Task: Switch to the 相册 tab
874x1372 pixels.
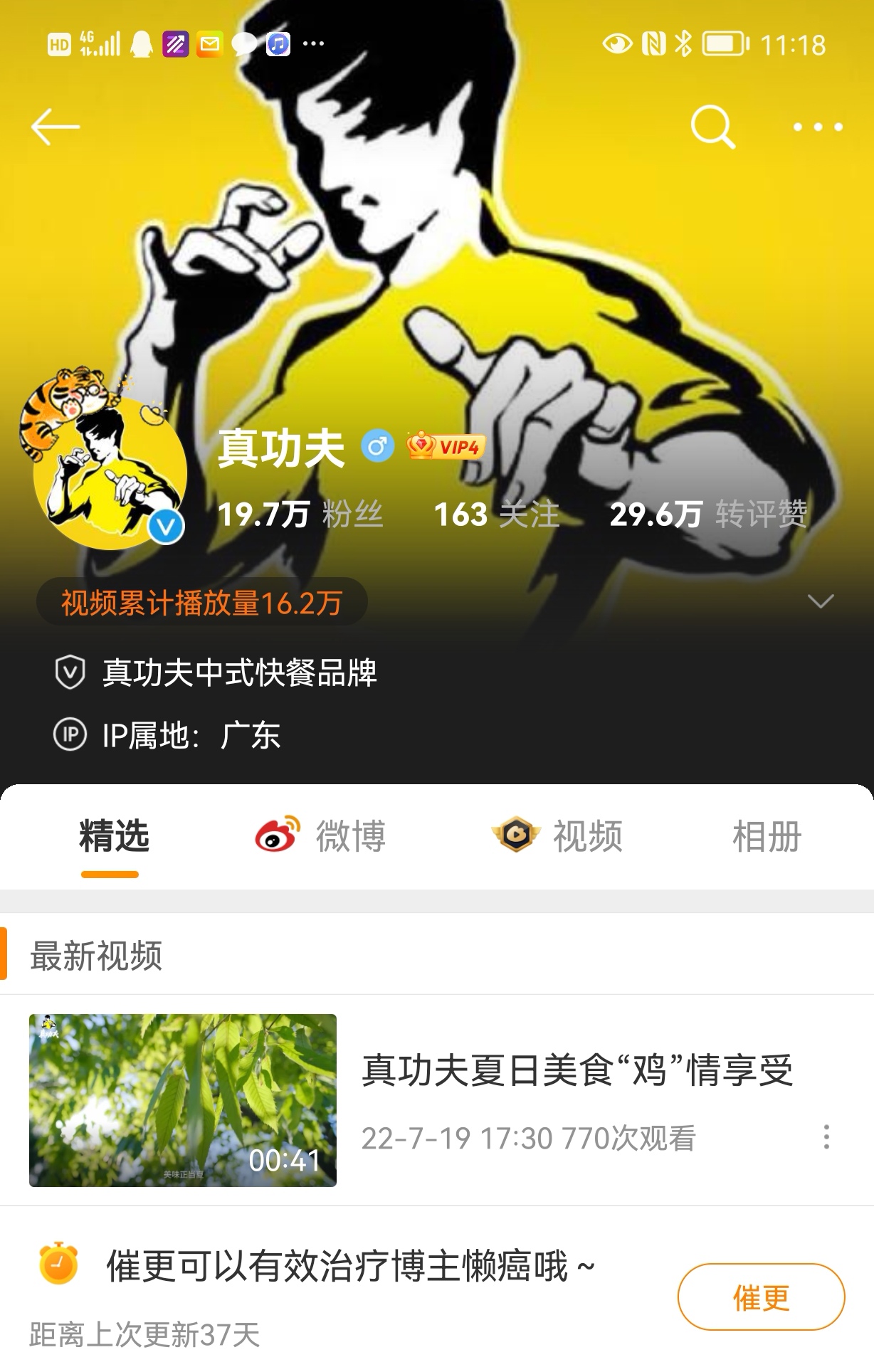Action: click(767, 837)
